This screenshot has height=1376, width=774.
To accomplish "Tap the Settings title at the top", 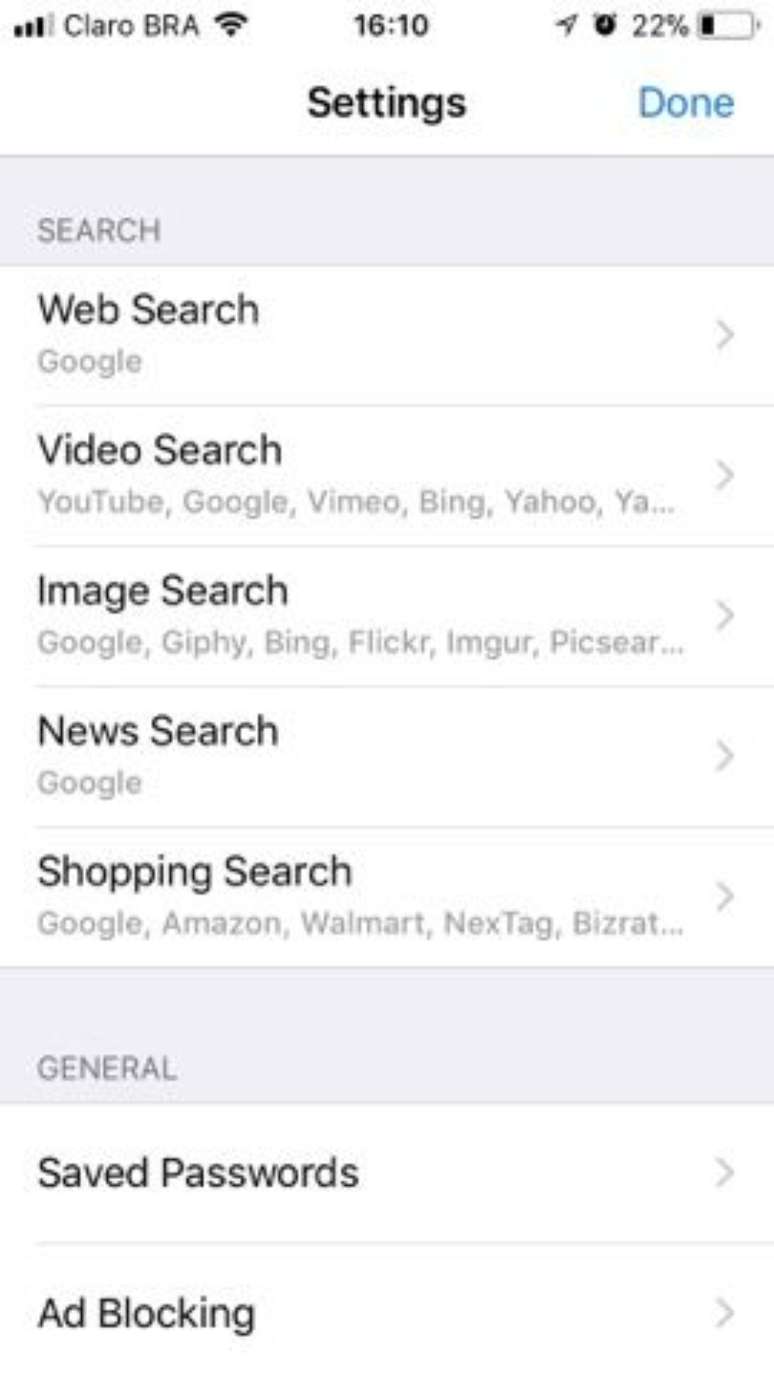I will pyautogui.click(x=387, y=101).
